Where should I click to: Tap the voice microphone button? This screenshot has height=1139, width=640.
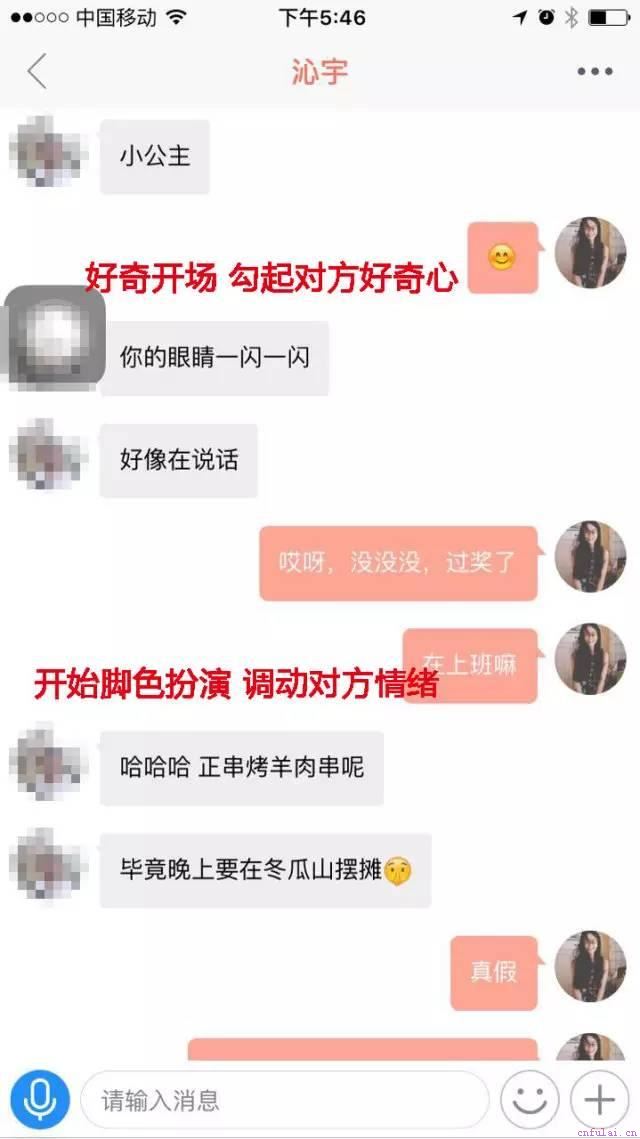[40, 1100]
